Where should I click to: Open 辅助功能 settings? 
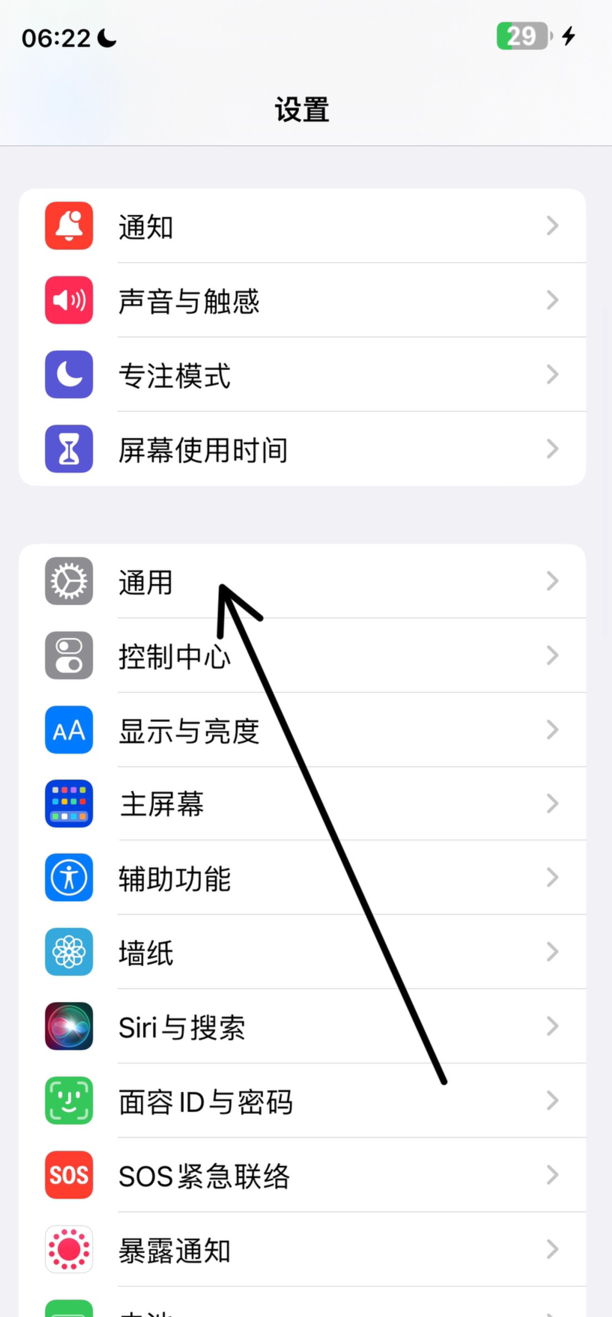(x=302, y=877)
